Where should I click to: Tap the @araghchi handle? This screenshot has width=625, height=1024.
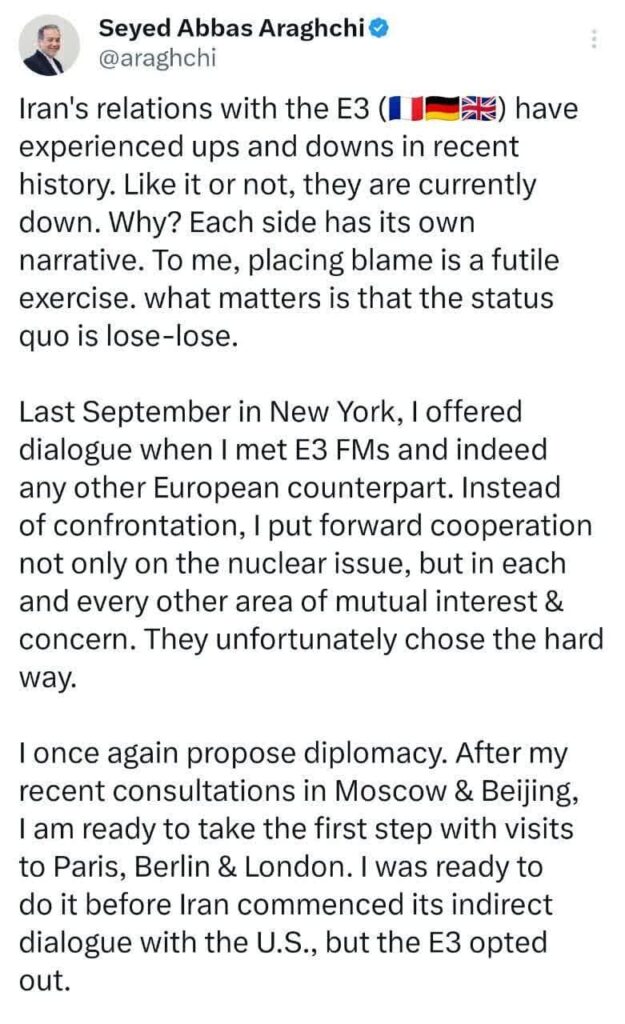[x=157, y=58]
